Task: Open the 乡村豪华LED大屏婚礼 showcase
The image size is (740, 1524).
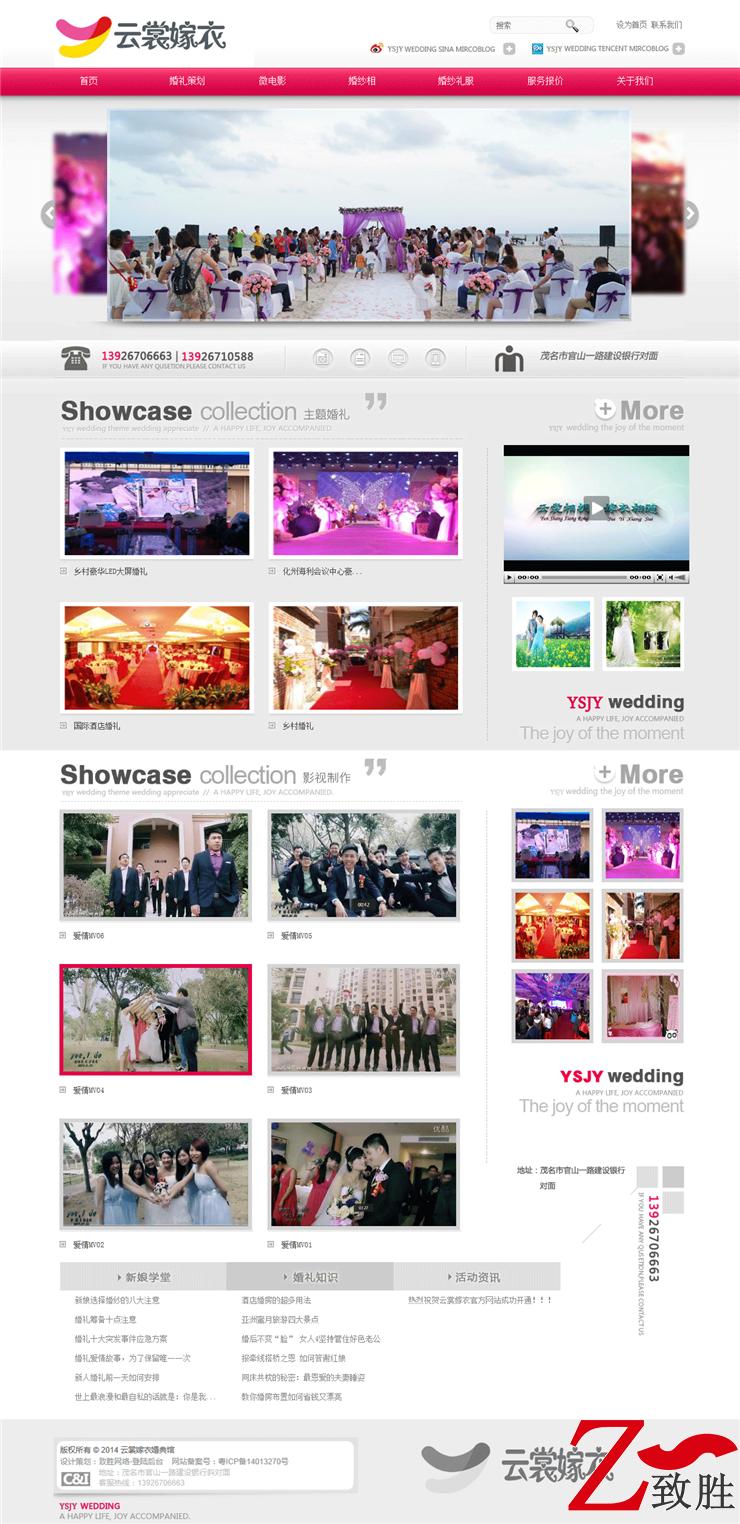Action: [x=157, y=503]
